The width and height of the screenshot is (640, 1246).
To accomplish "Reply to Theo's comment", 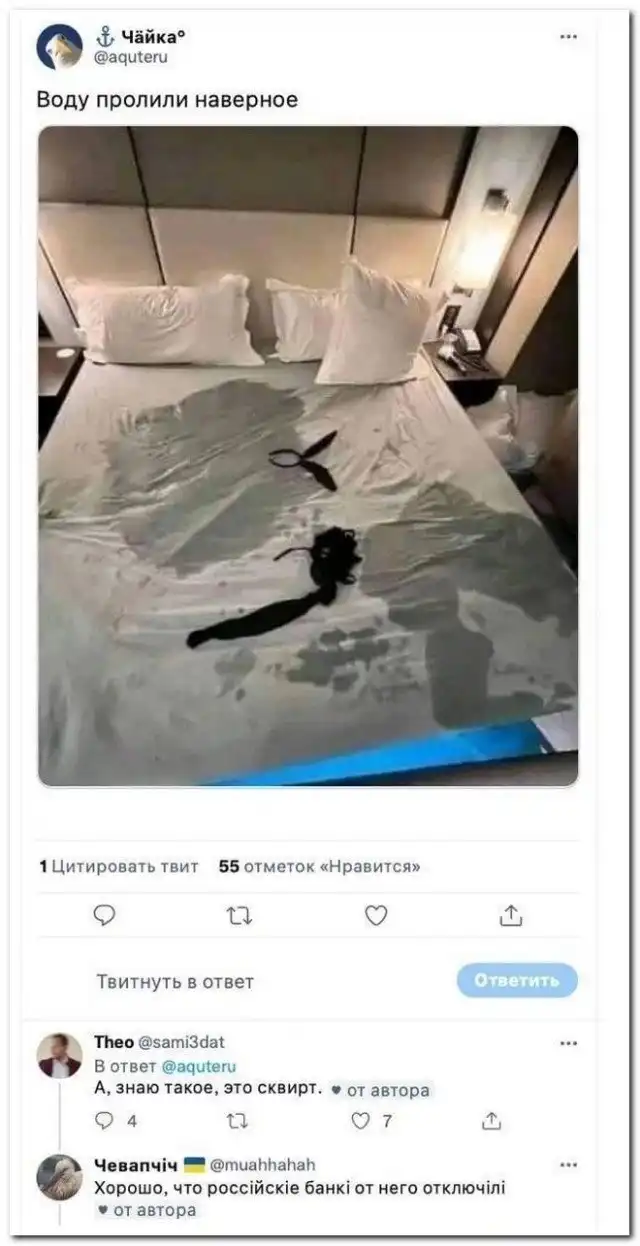I will [104, 1121].
